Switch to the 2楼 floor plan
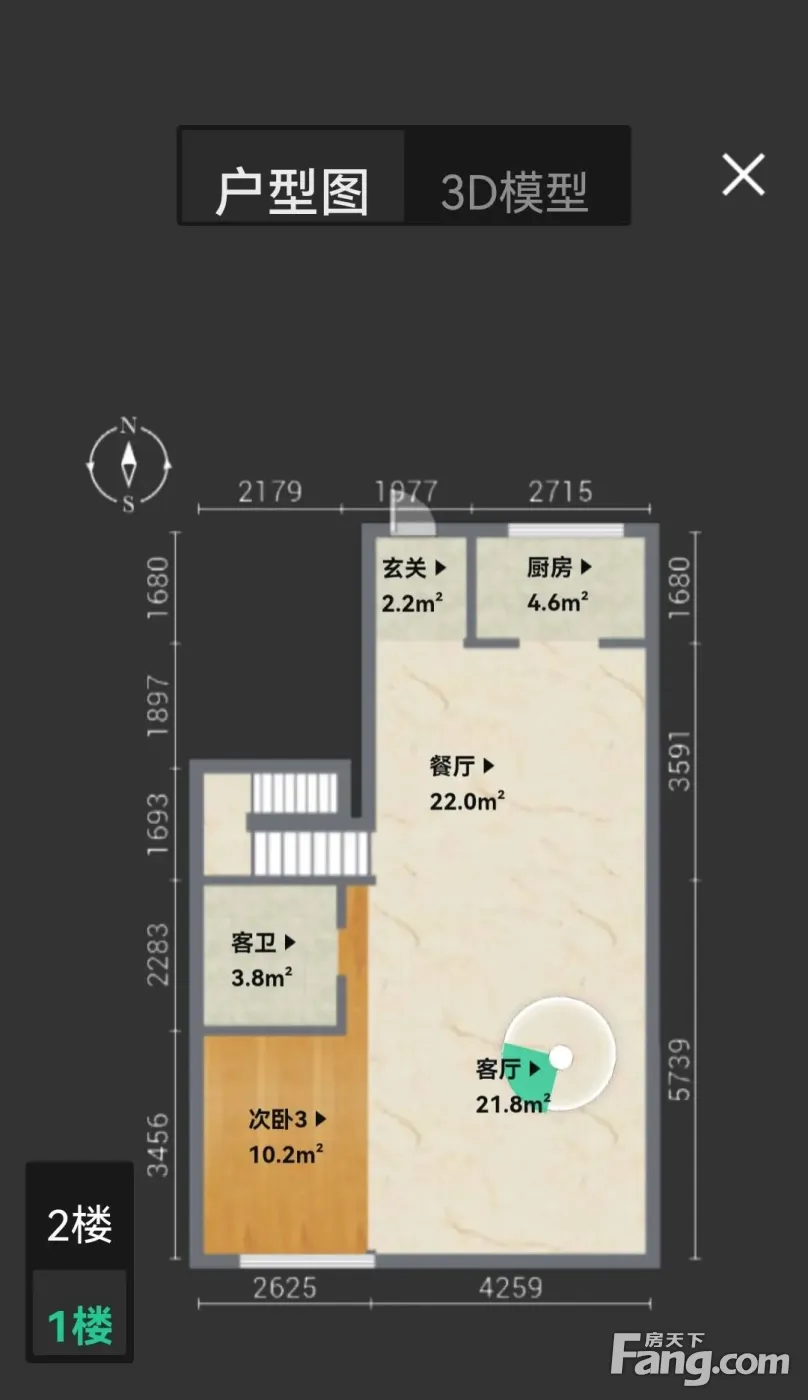Screen dimensions: 808x1400 (80, 1224)
